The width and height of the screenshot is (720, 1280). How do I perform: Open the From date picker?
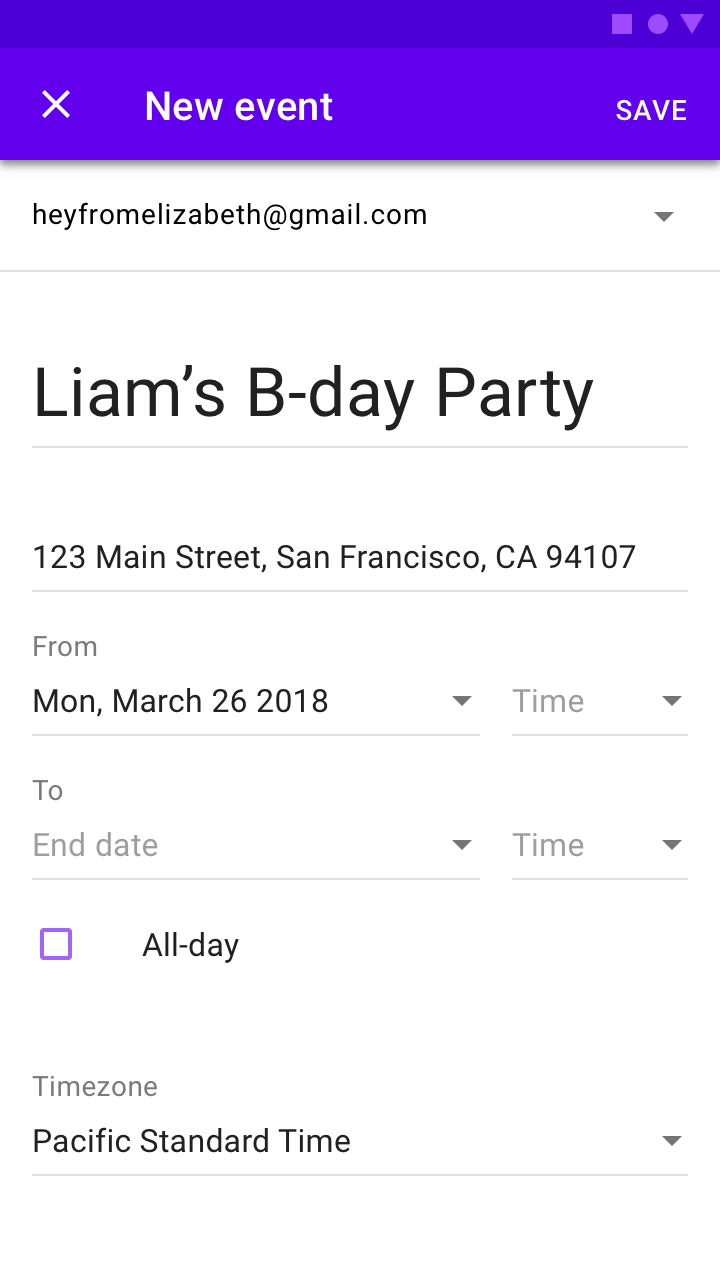256,701
